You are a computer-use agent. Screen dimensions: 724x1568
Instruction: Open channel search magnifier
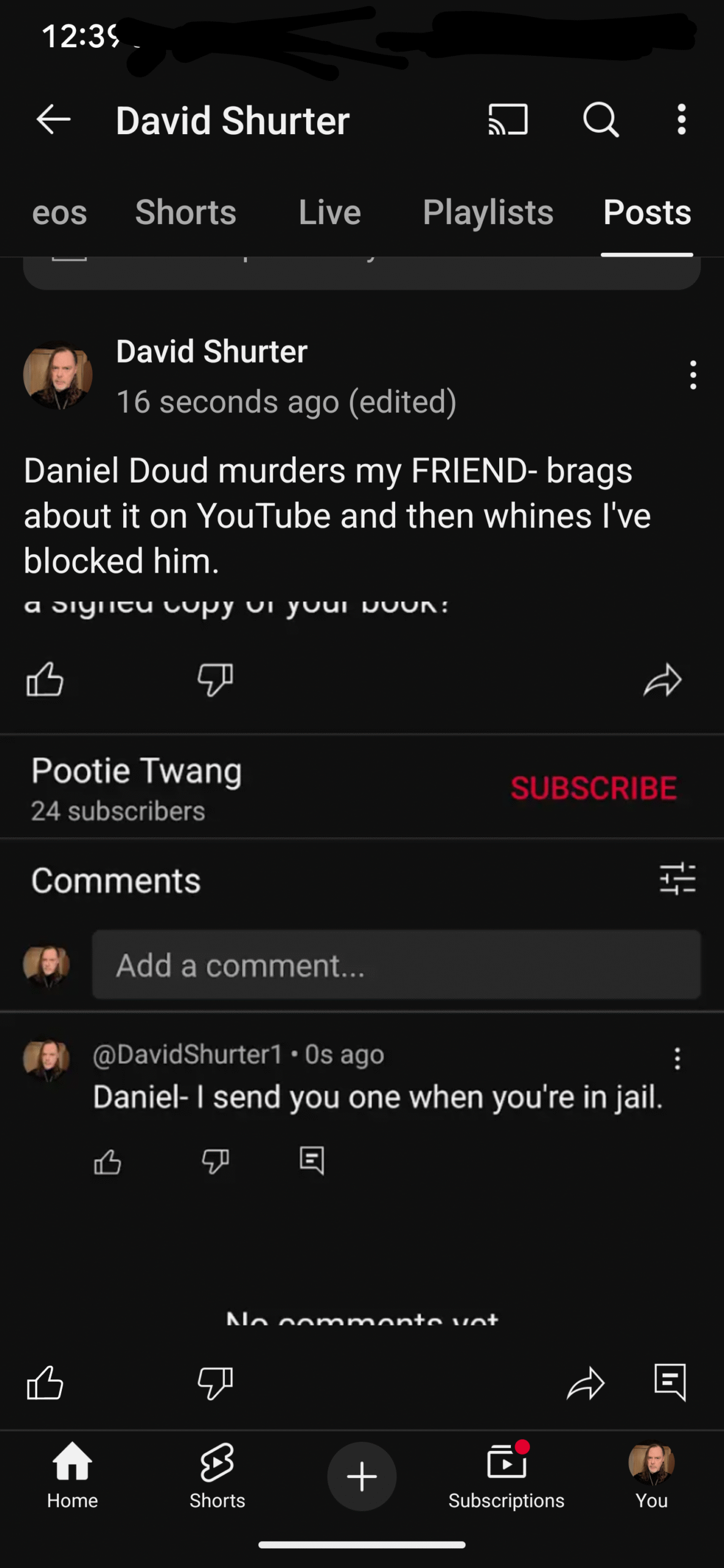point(601,119)
